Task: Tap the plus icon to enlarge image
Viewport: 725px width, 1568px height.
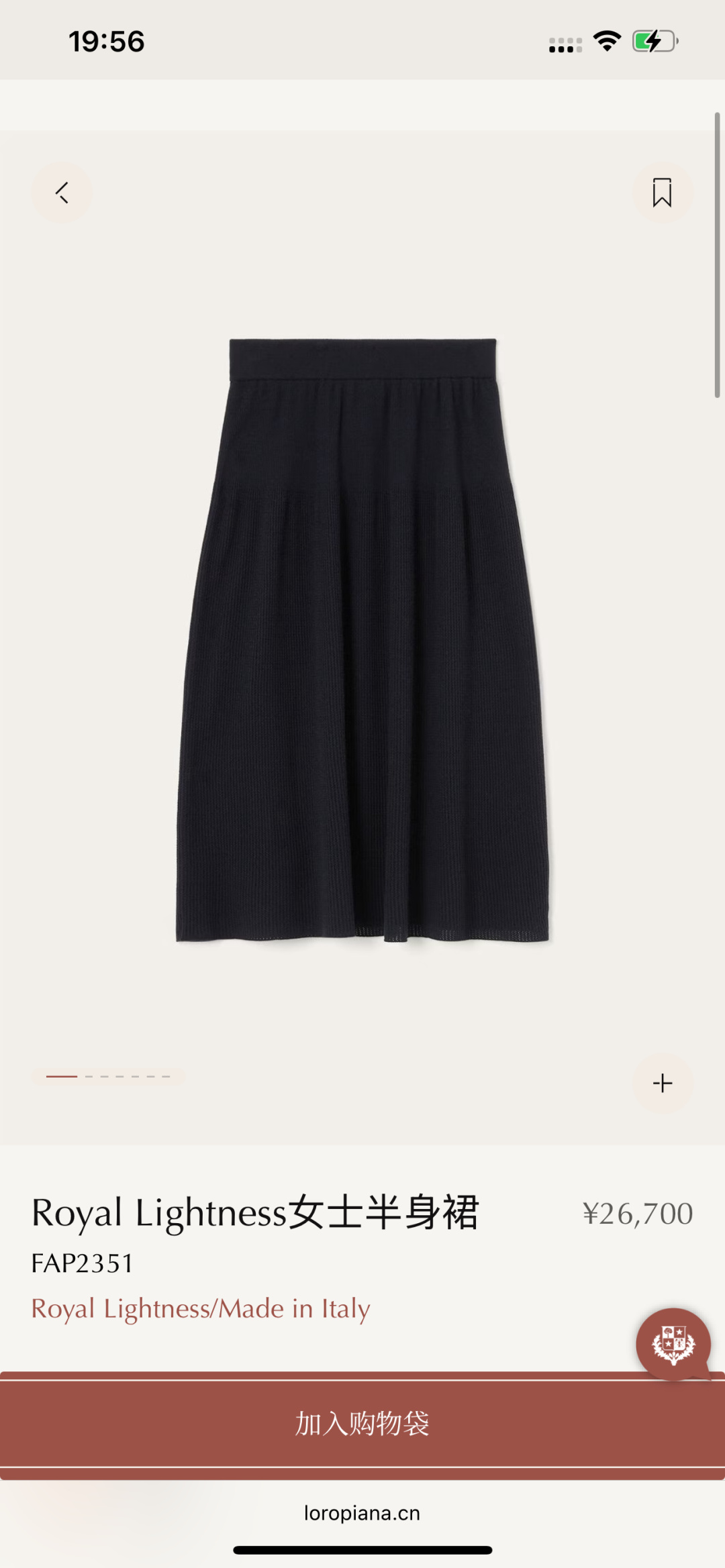Action: pos(662,1083)
